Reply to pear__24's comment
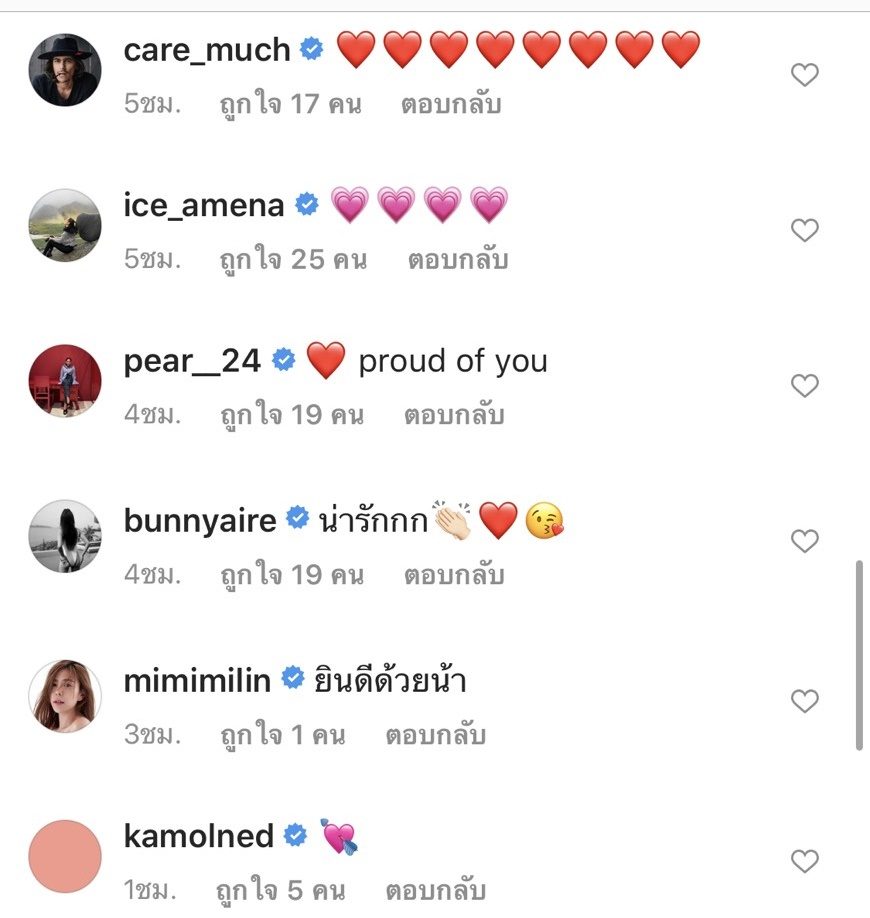The height and width of the screenshot is (918, 870). [454, 415]
